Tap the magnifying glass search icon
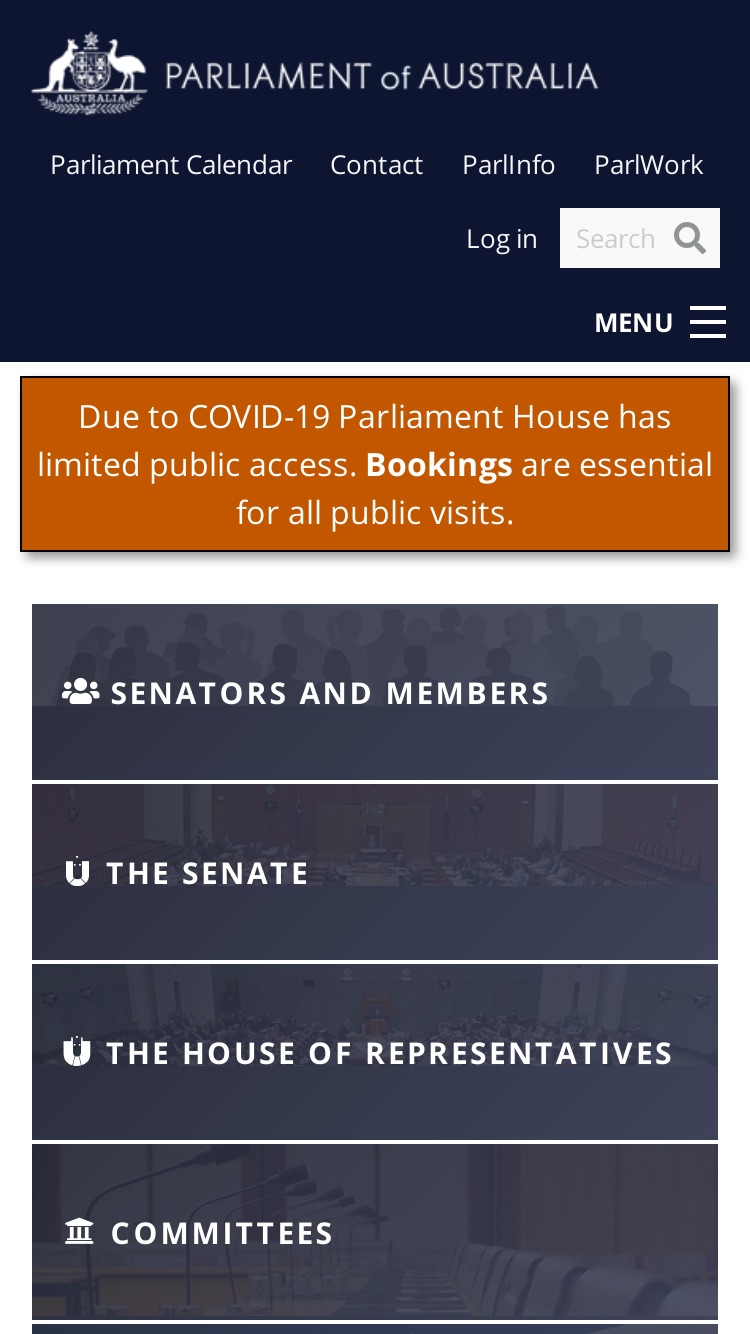This screenshot has width=750, height=1334. (691, 238)
